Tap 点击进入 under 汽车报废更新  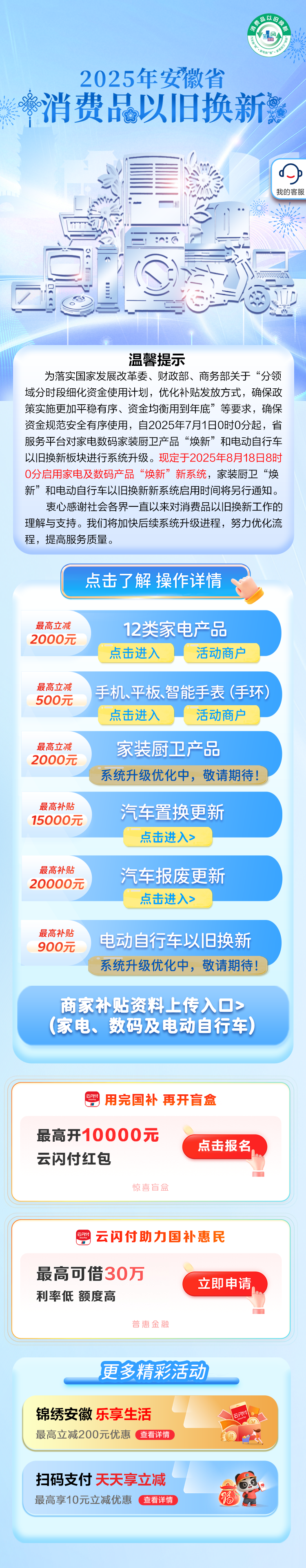click(168, 899)
